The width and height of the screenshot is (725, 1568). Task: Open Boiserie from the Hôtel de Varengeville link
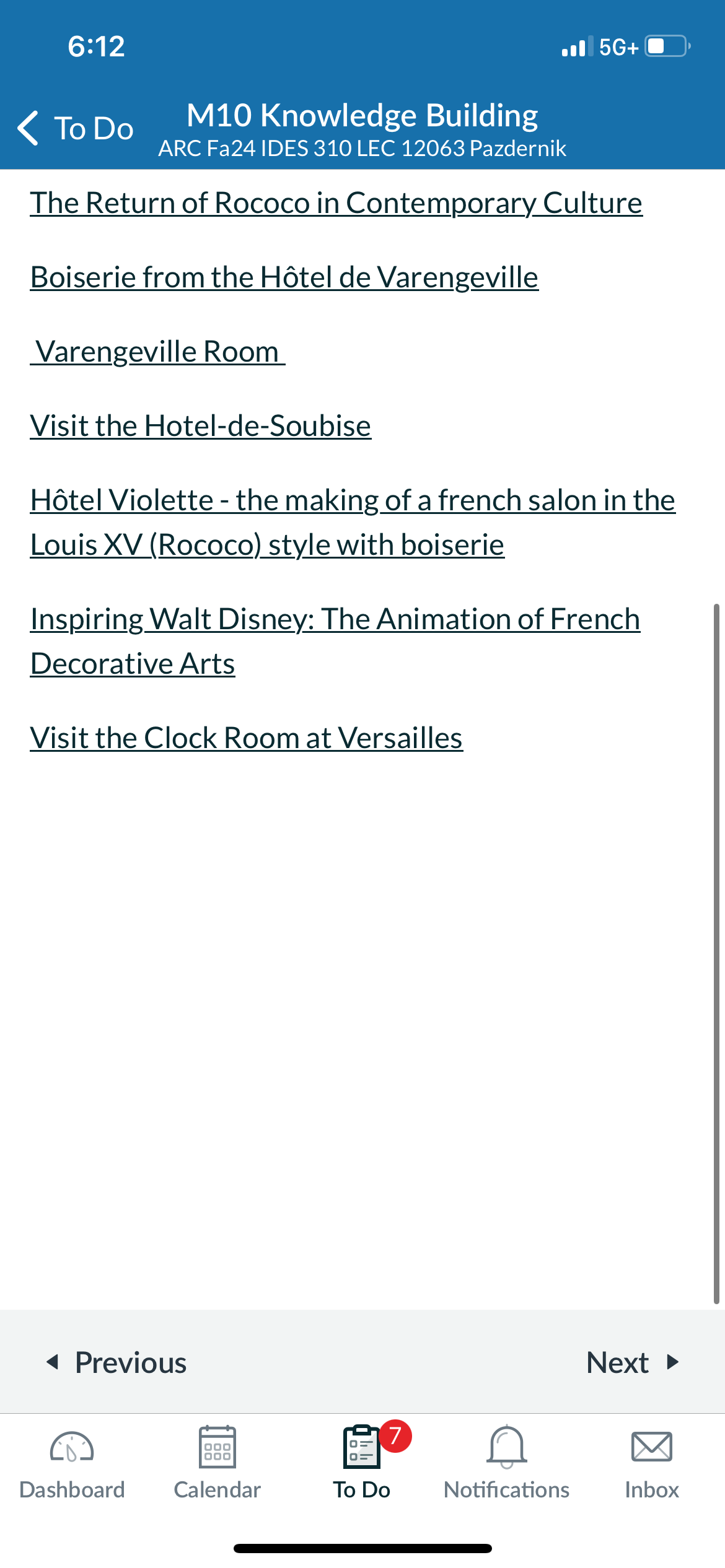click(284, 277)
